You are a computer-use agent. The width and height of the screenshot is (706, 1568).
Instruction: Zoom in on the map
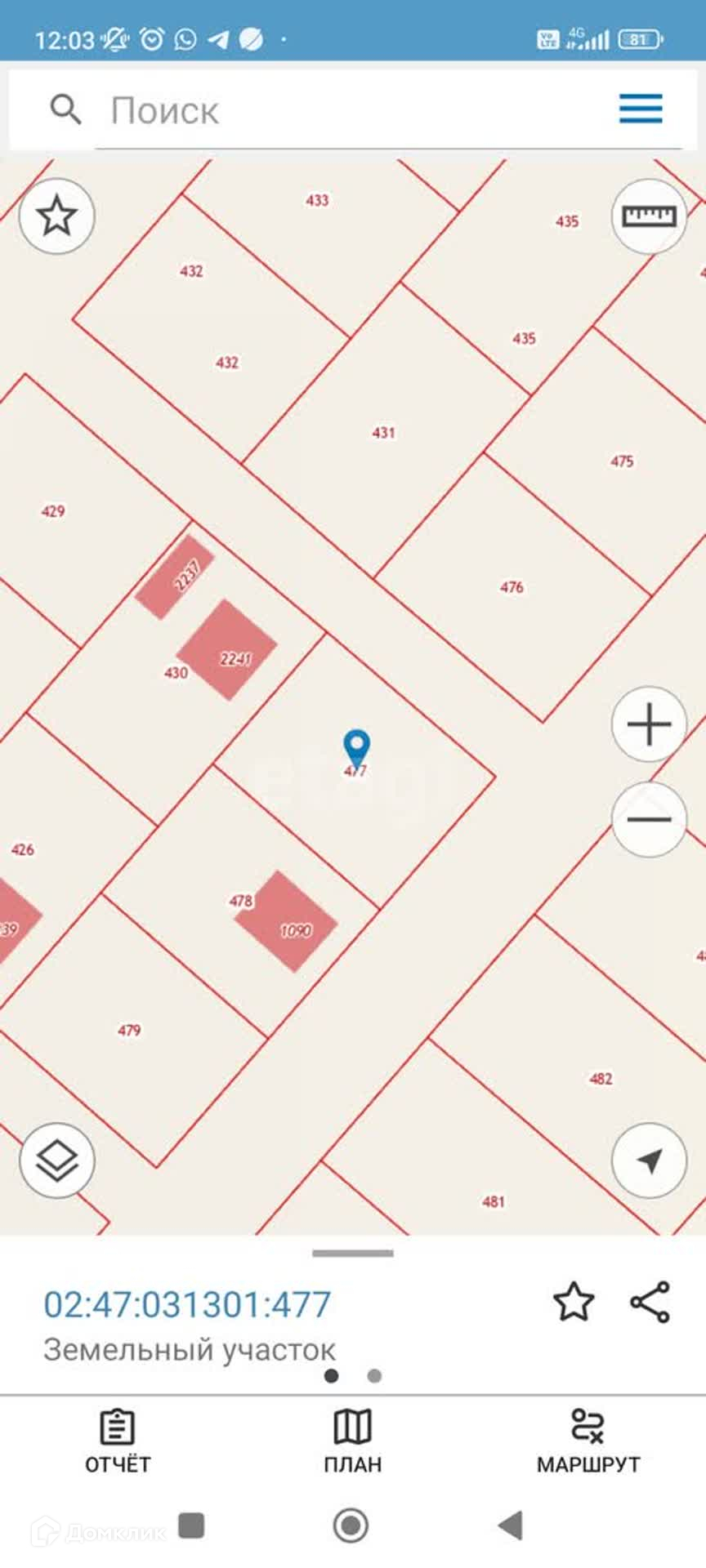649,724
